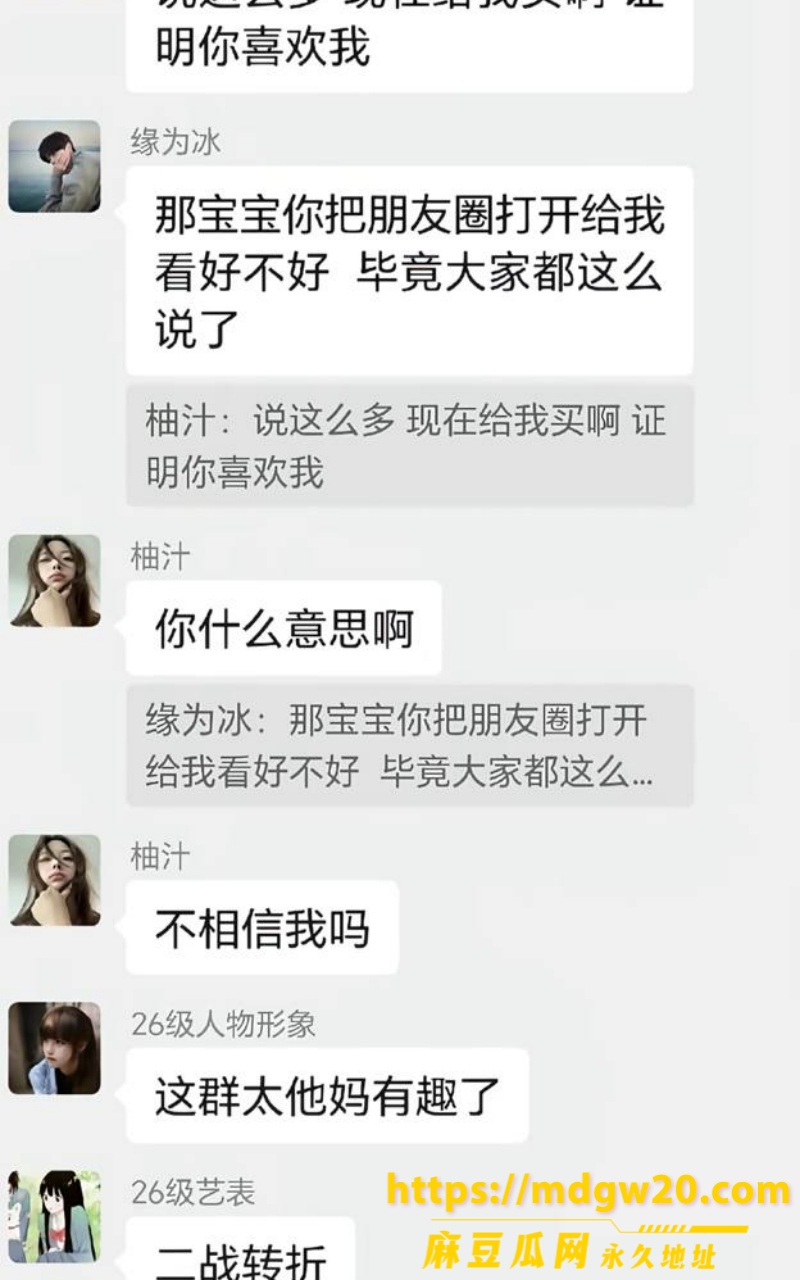Open 缘为冰's profile avatar
The image size is (800, 1280).
click(x=54, y=167)
